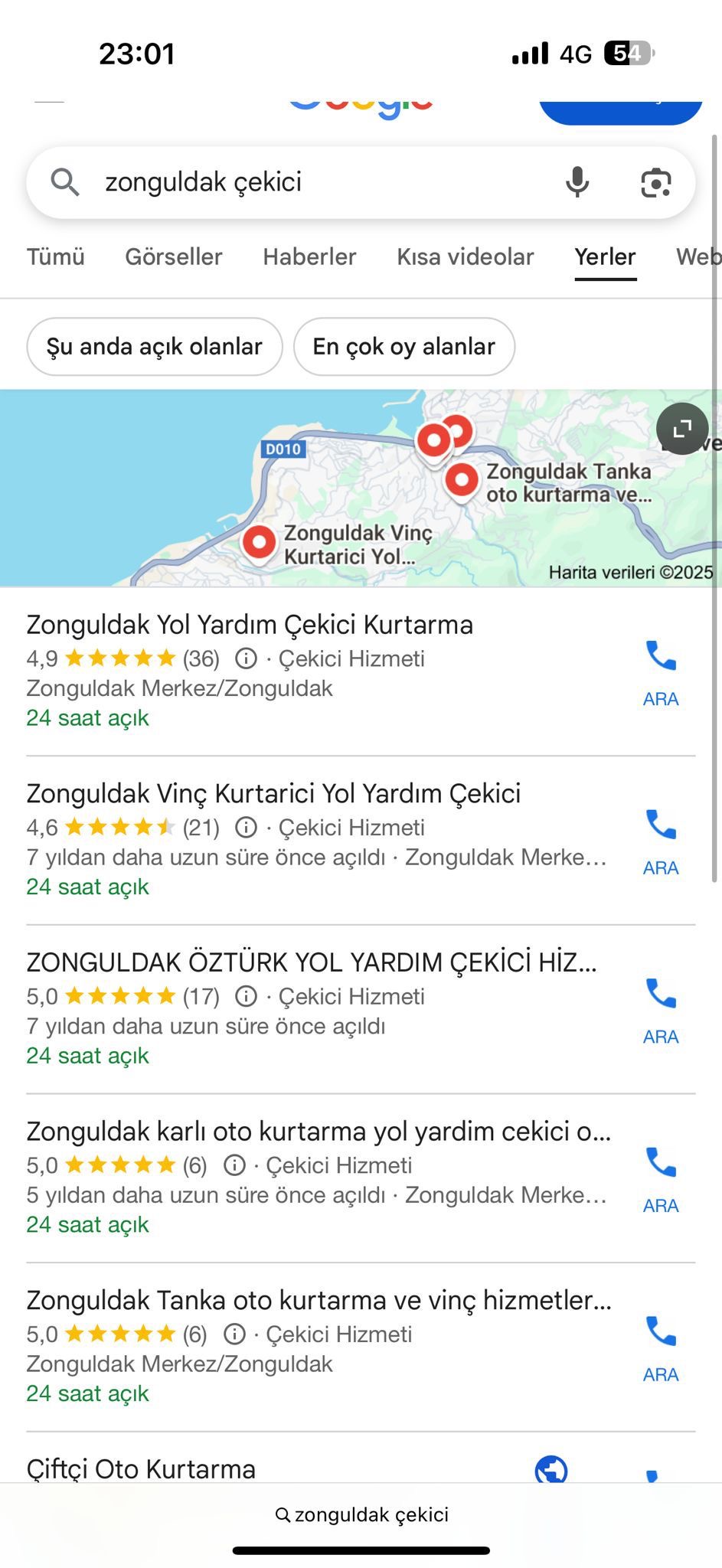This screenshot has width=722, height=1568.
Task: Start voice search with the microphone
Action: pyautogui.click(x=577, y=182)
